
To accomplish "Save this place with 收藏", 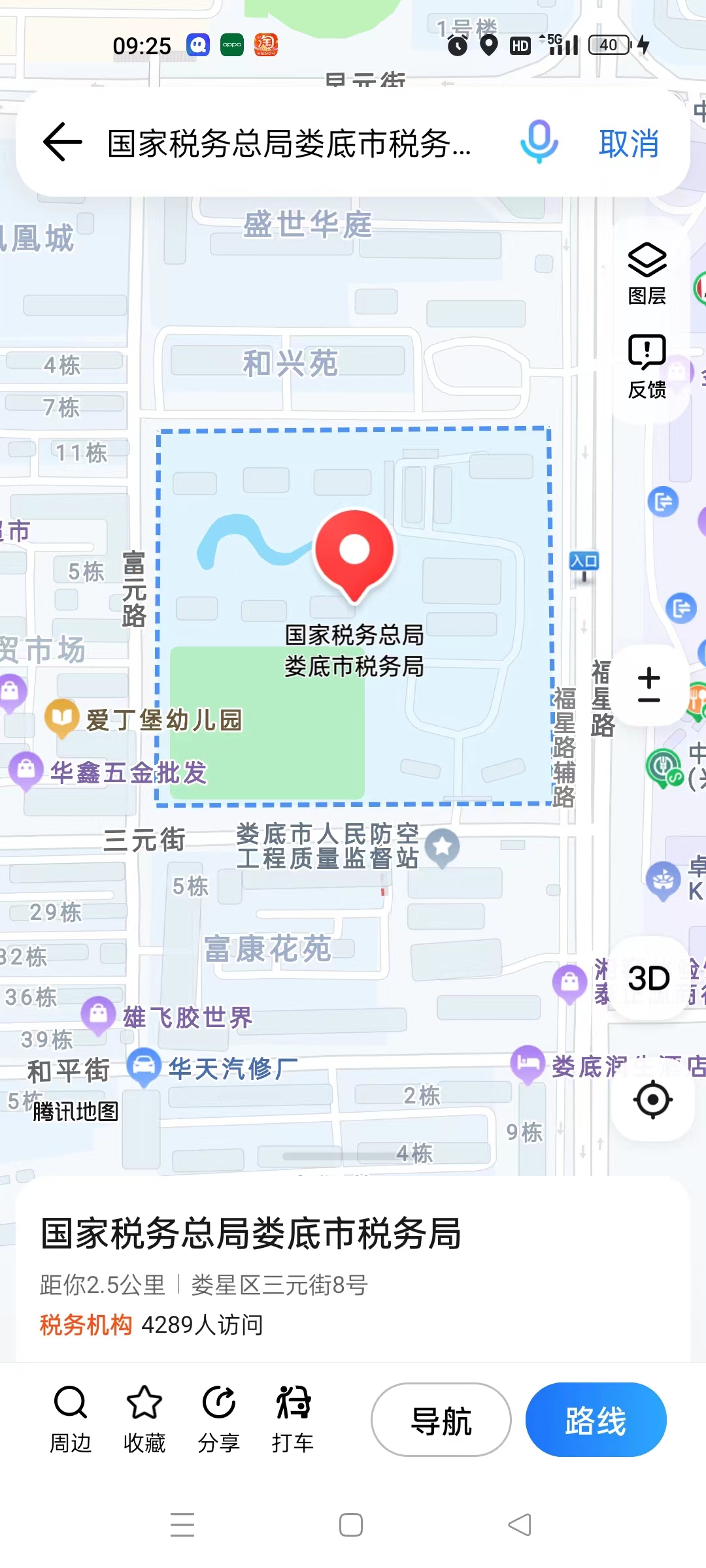I will pos(144,1420).
